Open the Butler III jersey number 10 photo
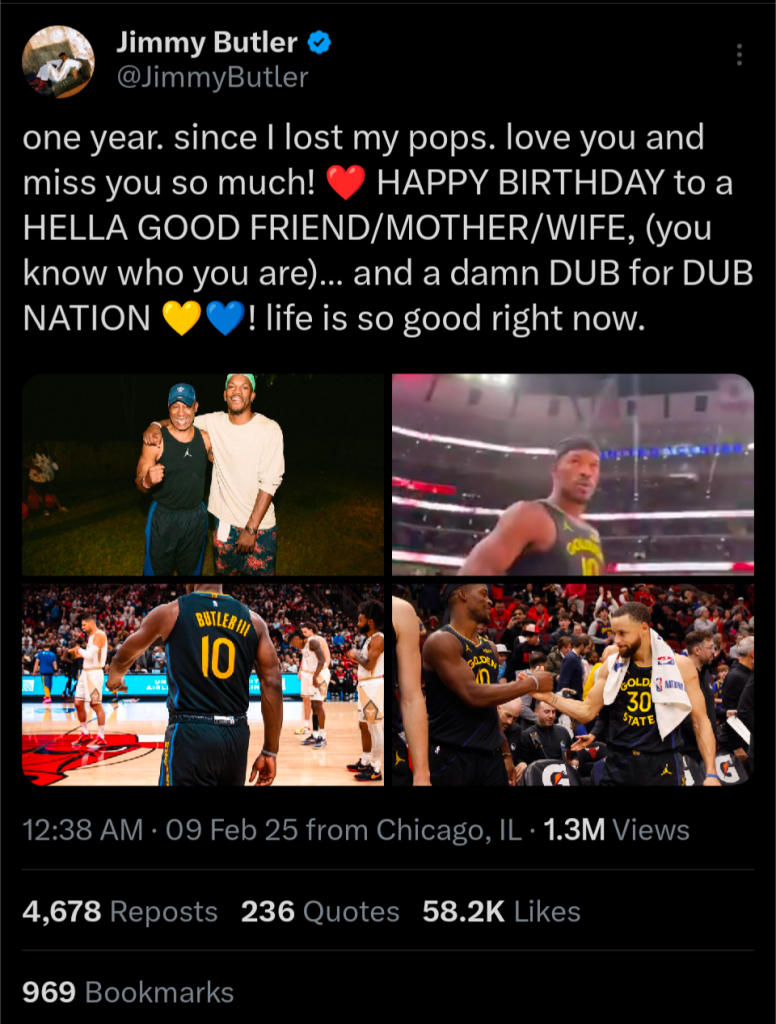 [203, 685]
